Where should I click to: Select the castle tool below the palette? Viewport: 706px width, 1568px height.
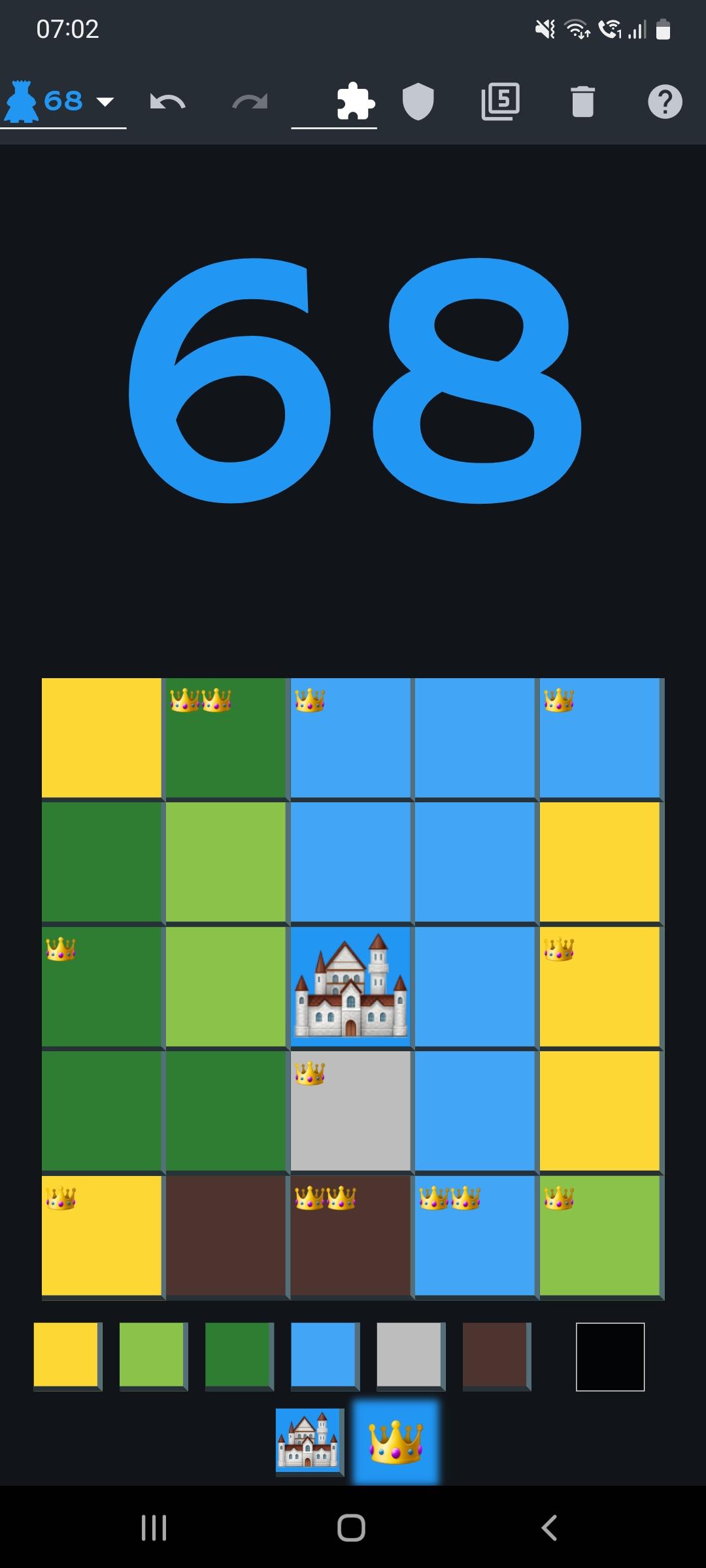click(x=309, y=1441)
